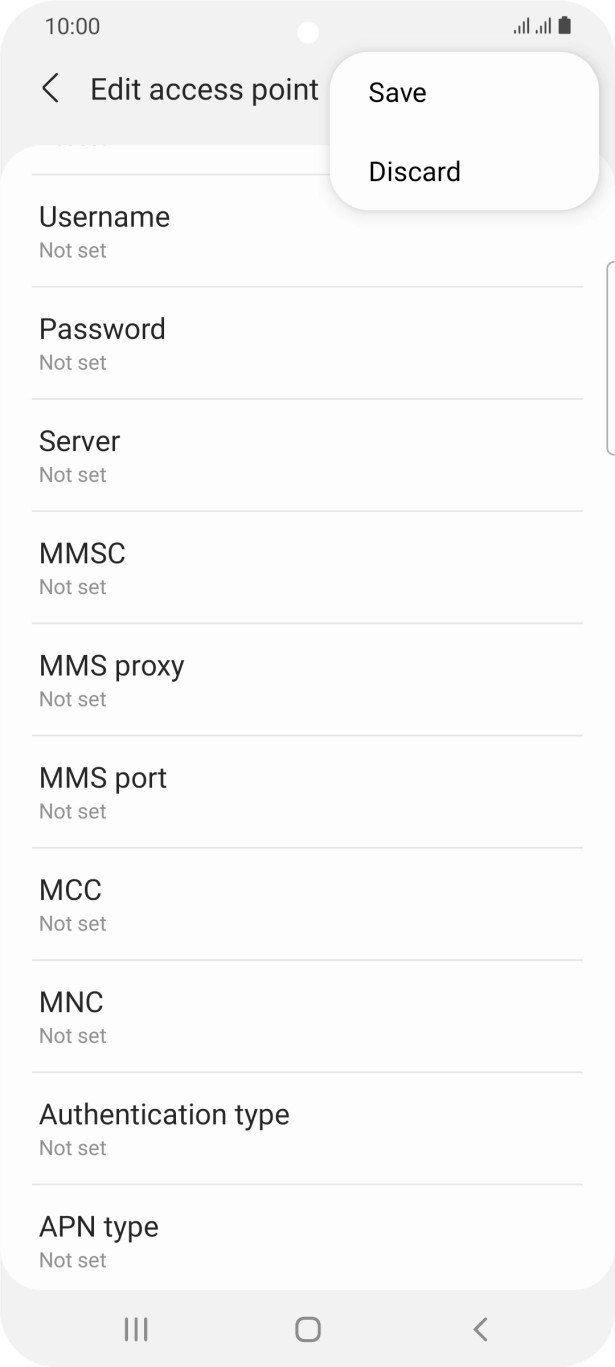This screenshot has height=1367, width=615.
Task: Select Save in the popup menu
Action: 397,93
